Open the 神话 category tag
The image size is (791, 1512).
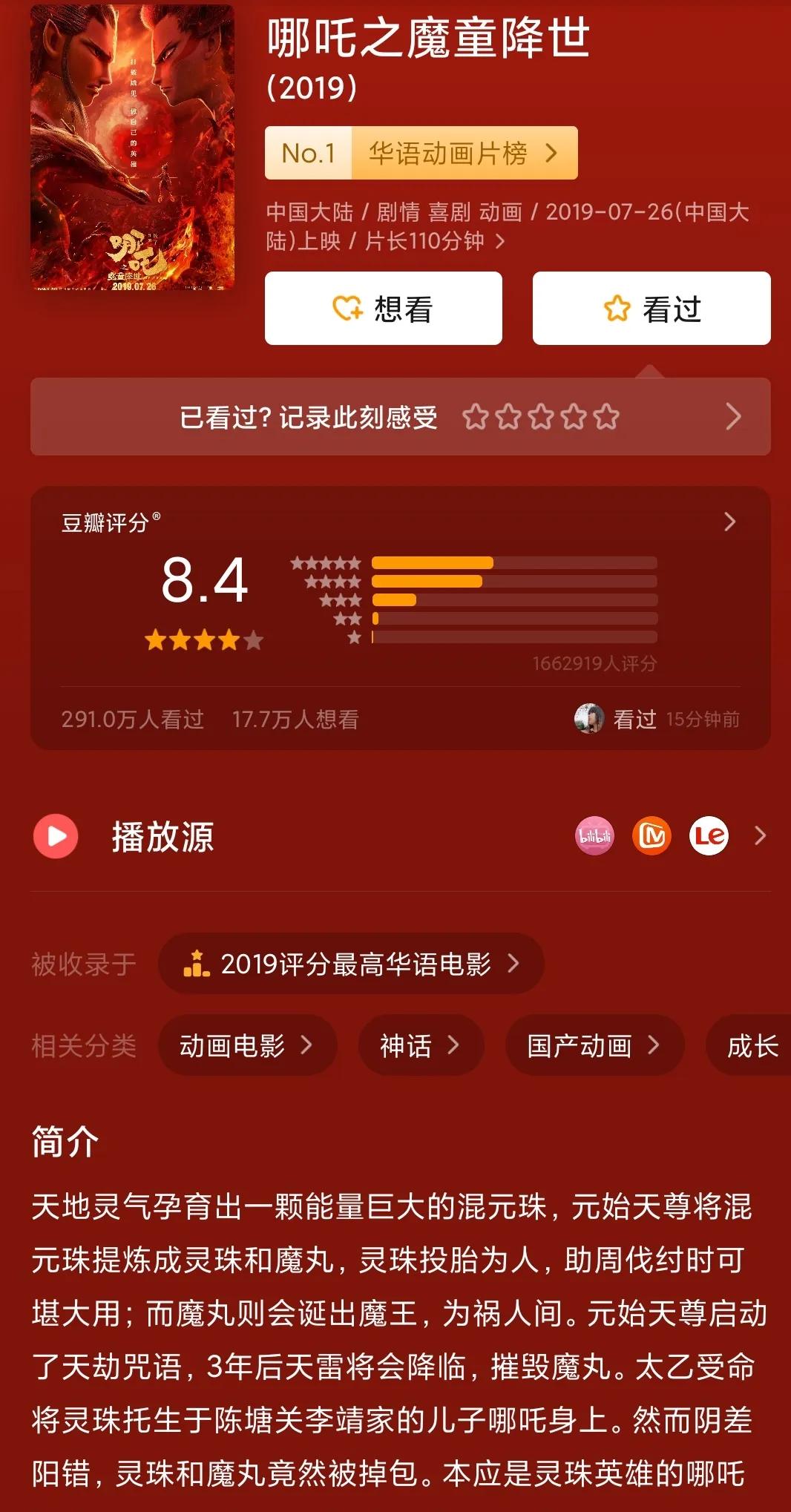tap(419, 1045)
